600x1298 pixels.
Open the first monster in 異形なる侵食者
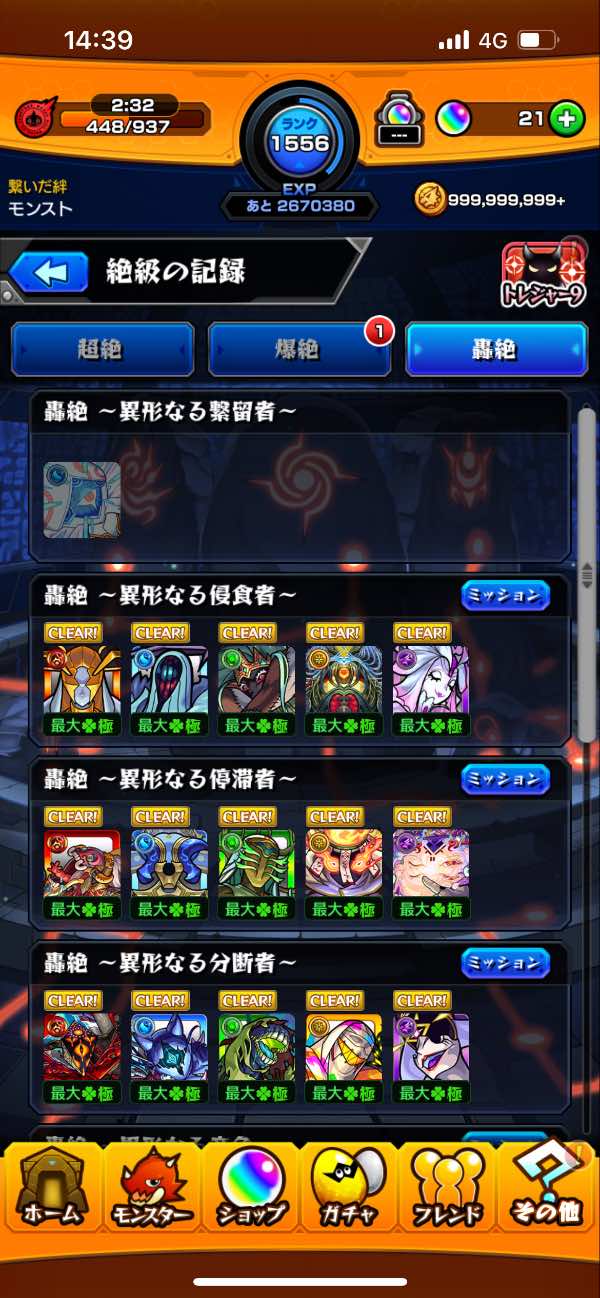(x=82, y=680)
